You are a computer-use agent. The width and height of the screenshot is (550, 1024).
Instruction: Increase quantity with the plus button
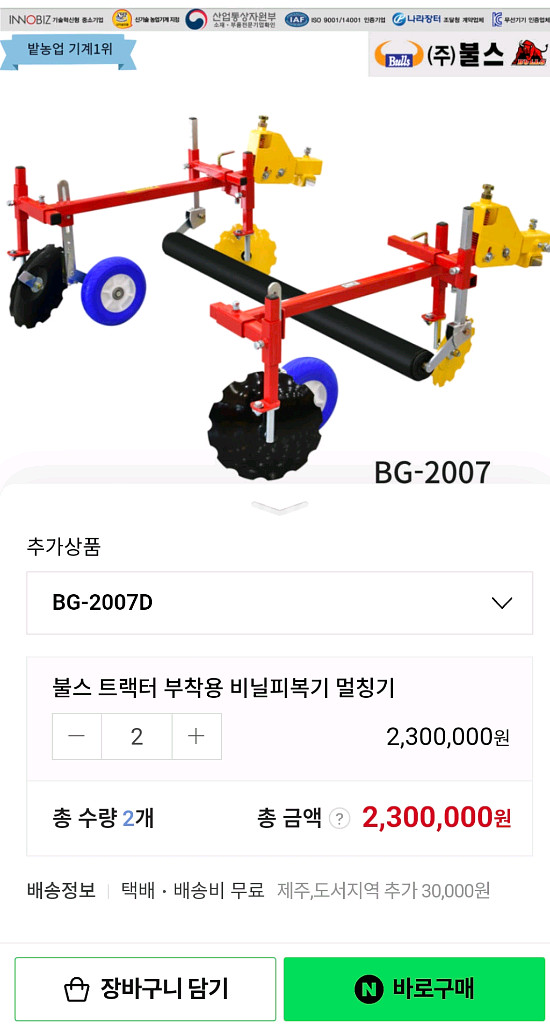coord(197,736)
